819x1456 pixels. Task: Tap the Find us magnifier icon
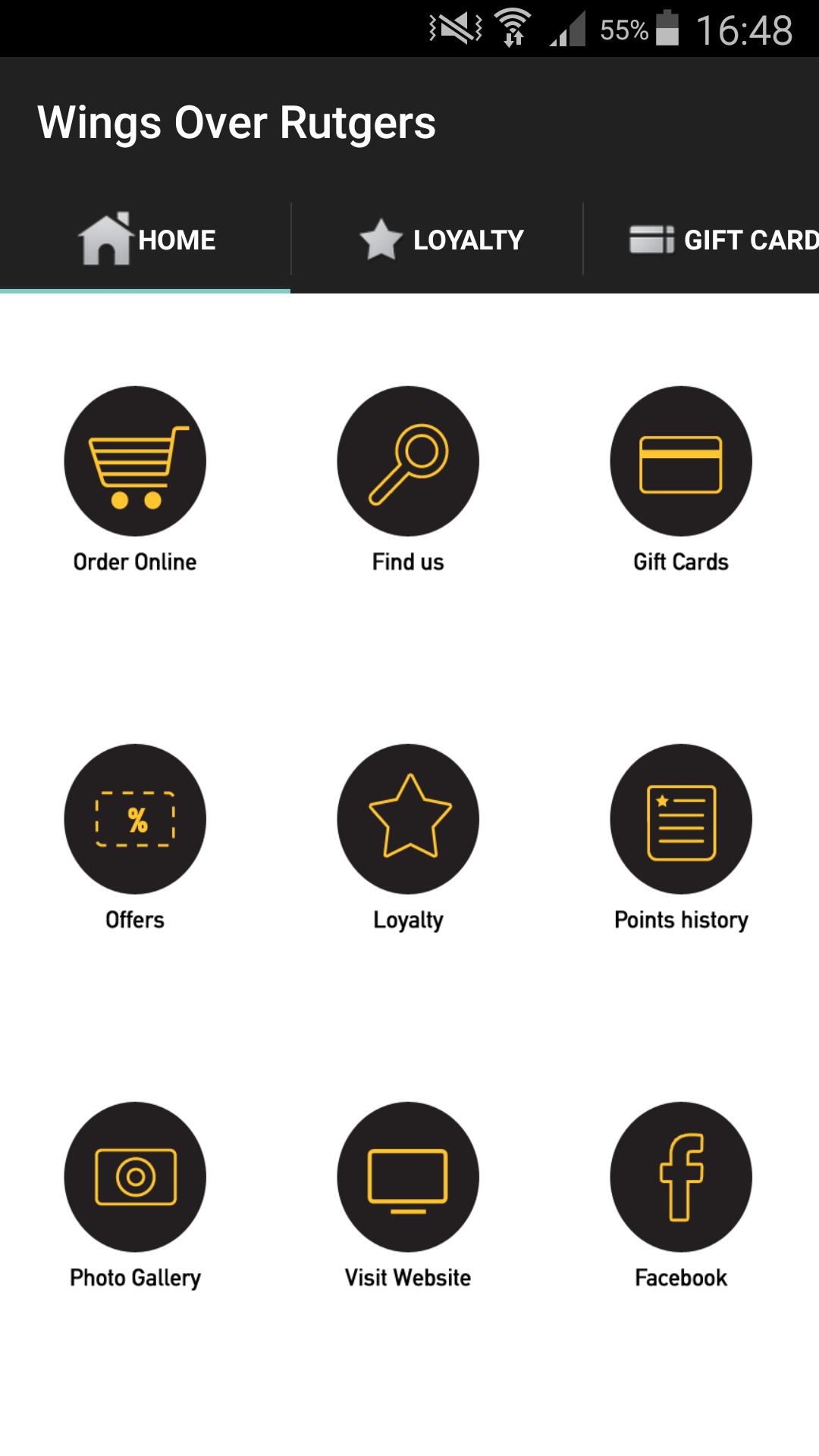pos(408,461)
